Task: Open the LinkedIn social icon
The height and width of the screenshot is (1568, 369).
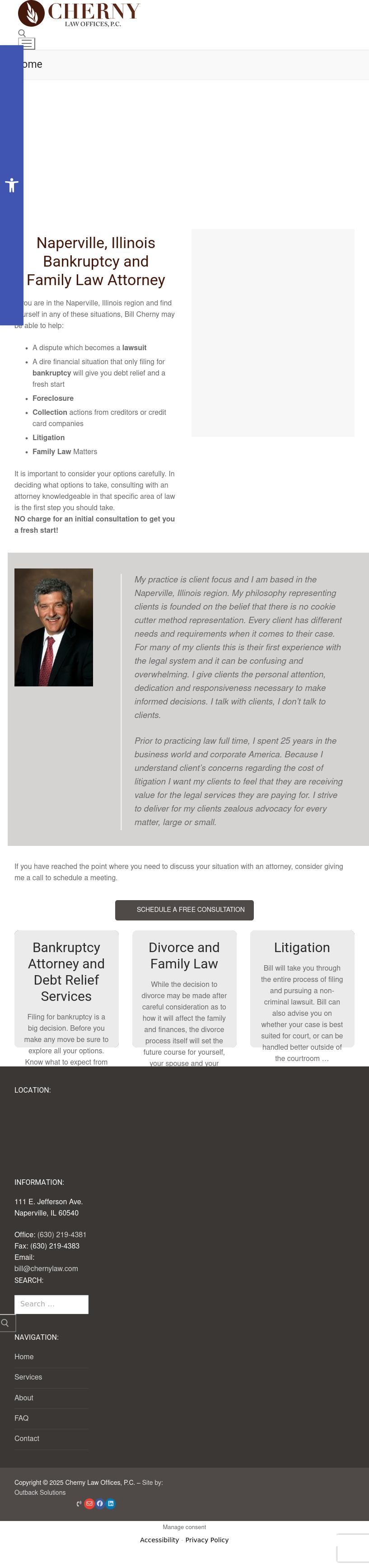Action: tap(111, 1503)
